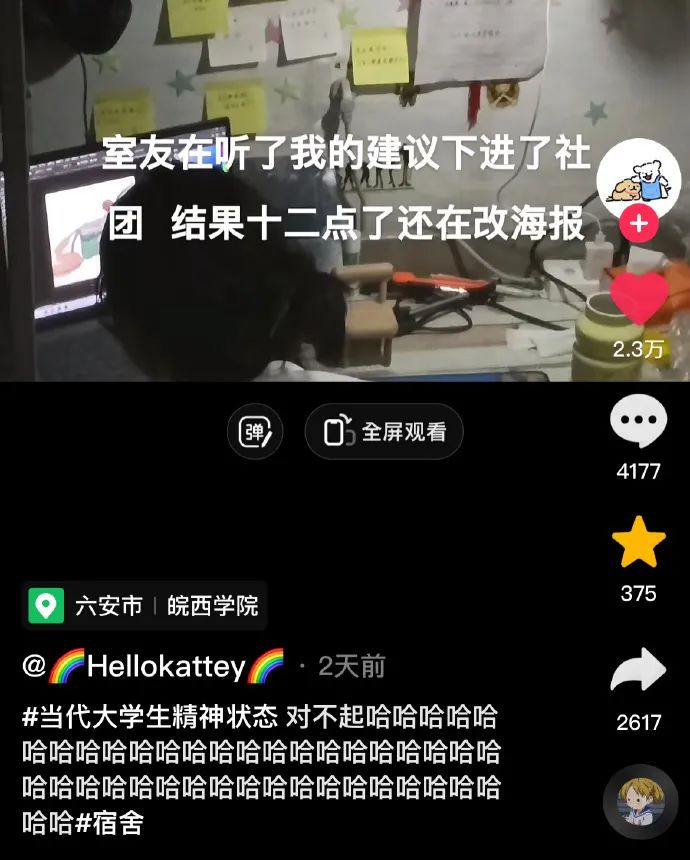Toggle the 弹 bullet comments button
The image size is (690, 860).
pyautogui.click(x=255, y=432)
